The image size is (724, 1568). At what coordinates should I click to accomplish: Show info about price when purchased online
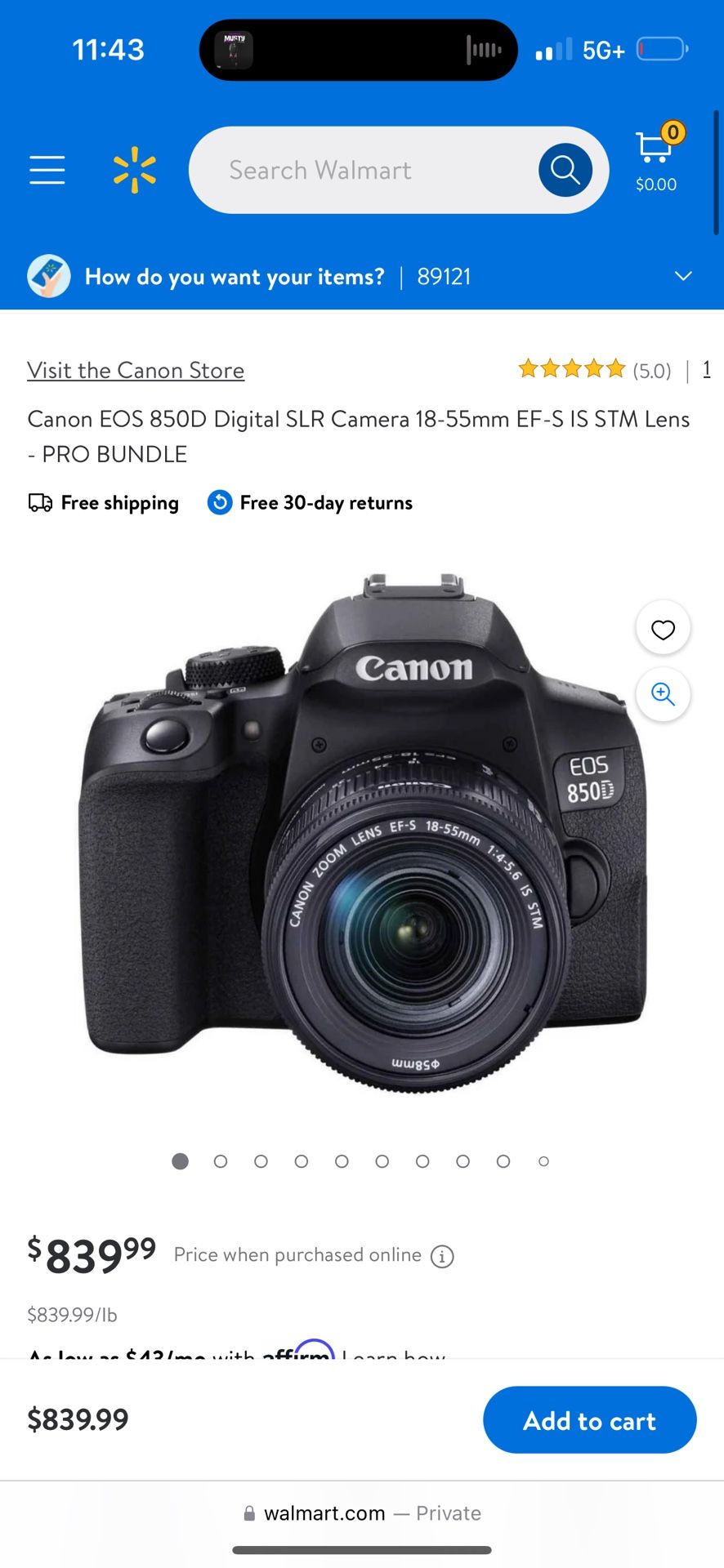coord(442,1256)
